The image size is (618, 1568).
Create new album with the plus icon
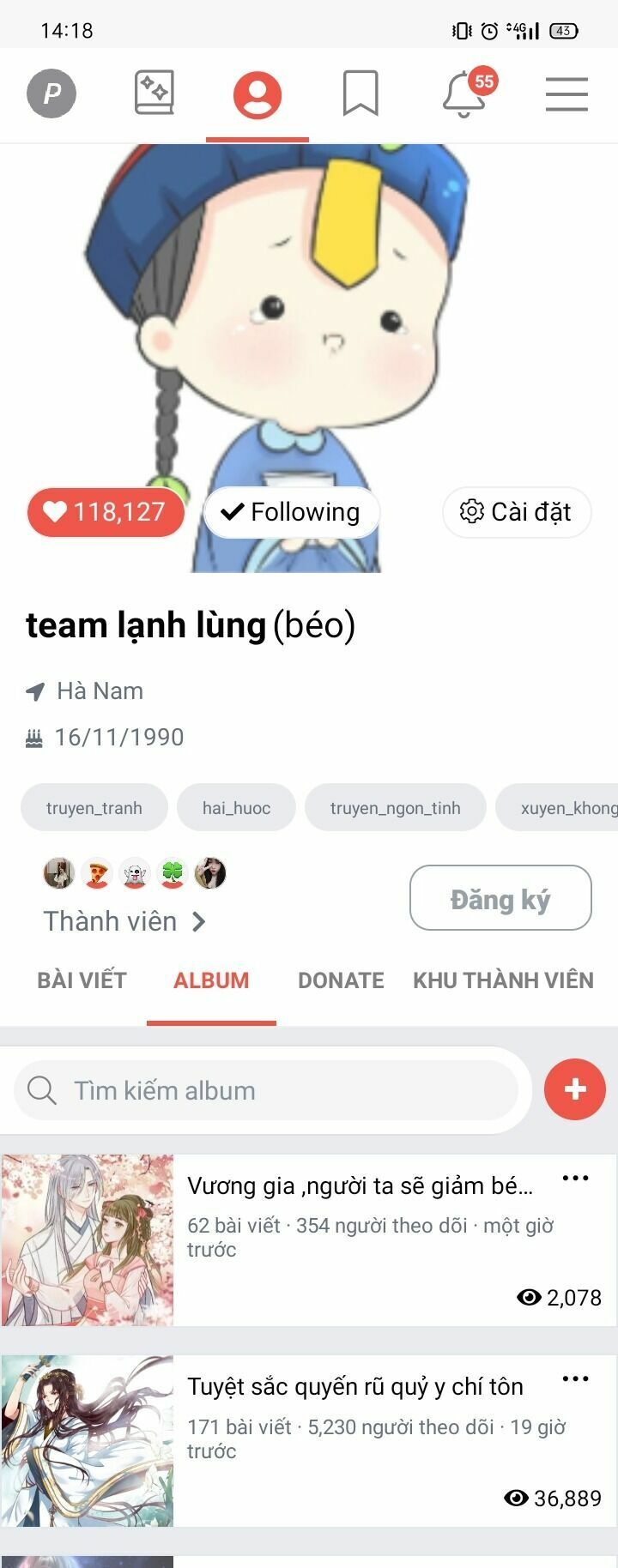[x=575, y=1089]
